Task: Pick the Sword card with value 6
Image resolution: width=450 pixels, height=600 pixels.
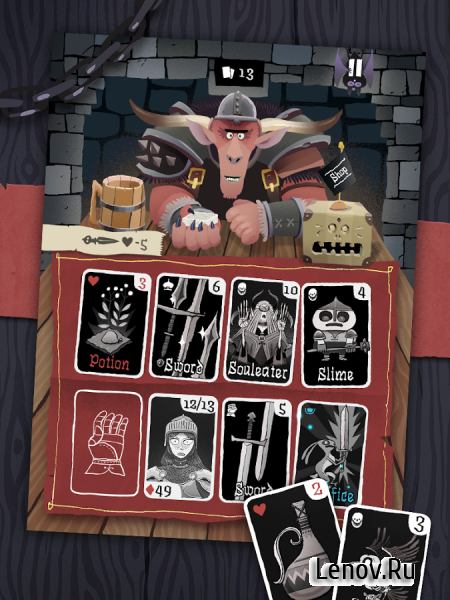Action: (x=186, y=326)
